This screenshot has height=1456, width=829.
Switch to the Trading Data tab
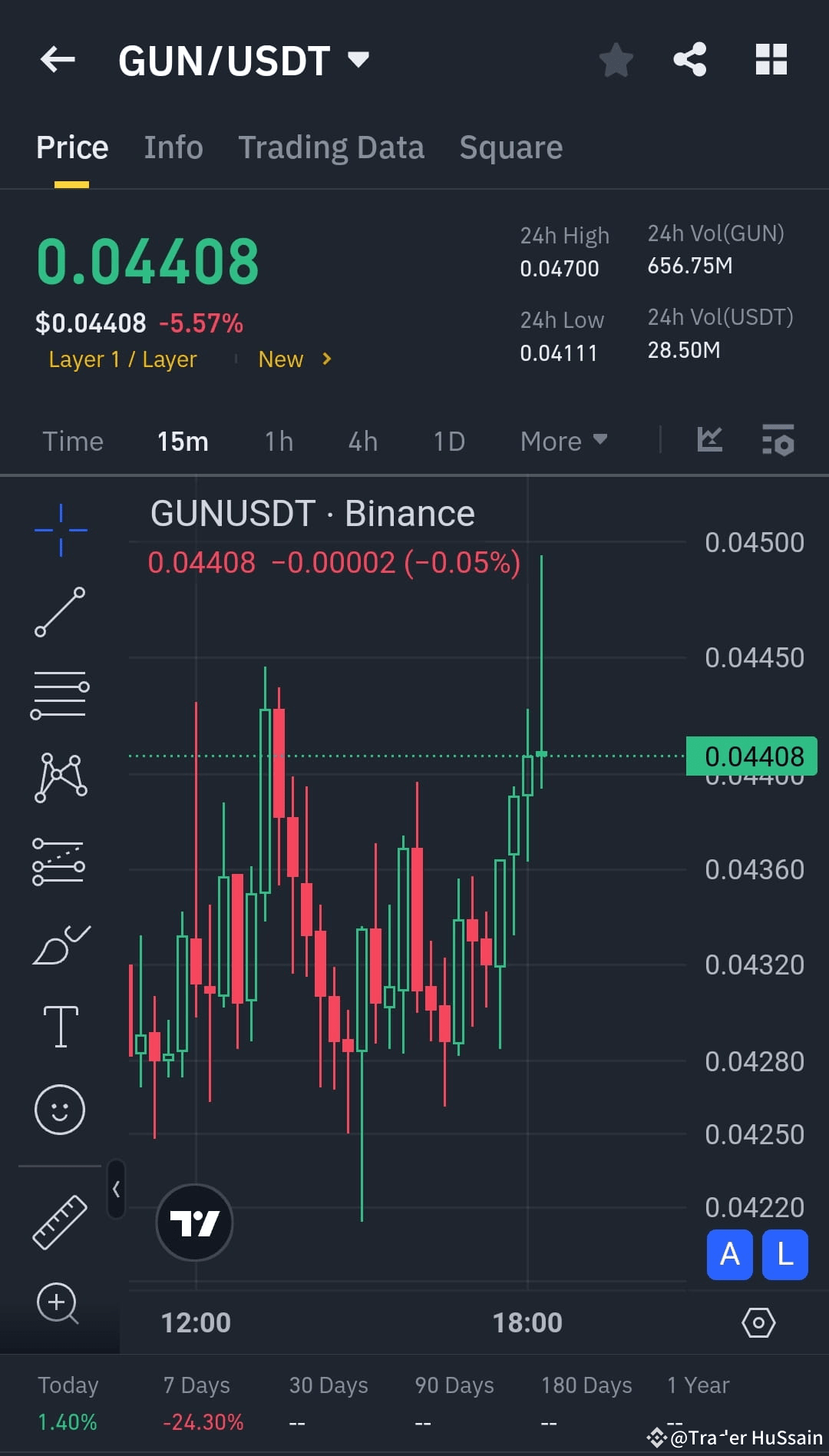(332, 147)
